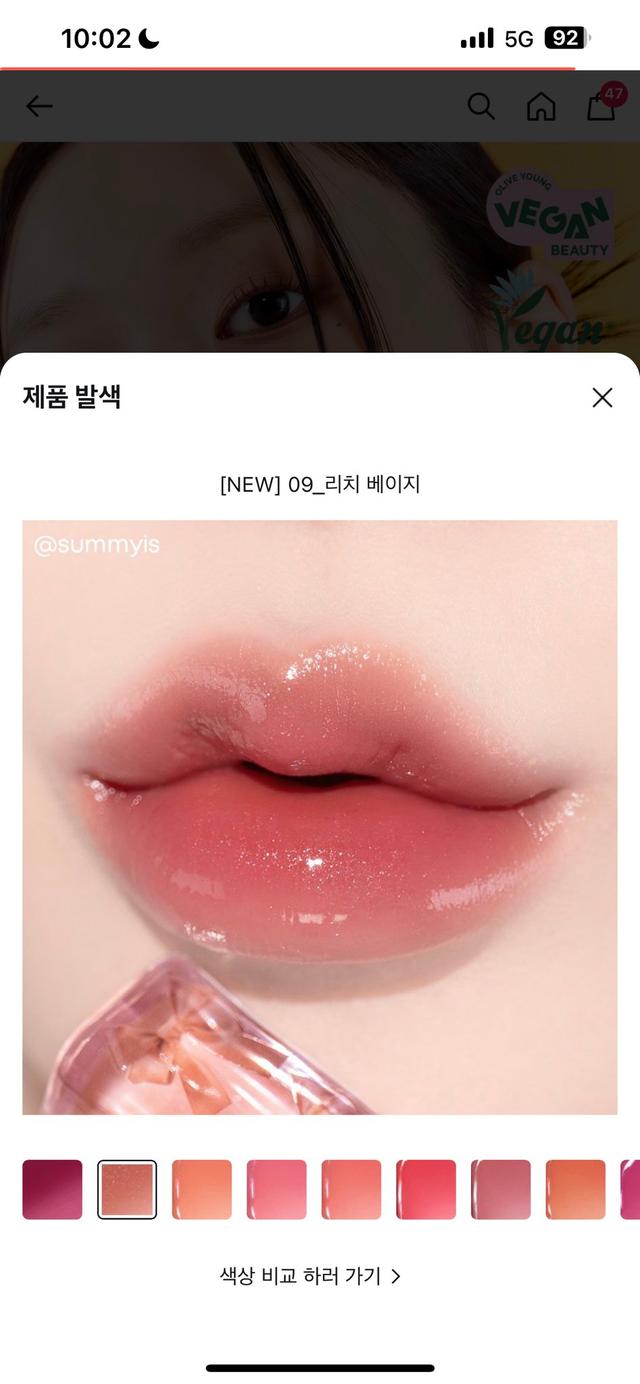Image resolution: width=640 pixels, height=1384 pixels.
Task: Open 색상 비교 하러 가기 link
Action: 310,1276
